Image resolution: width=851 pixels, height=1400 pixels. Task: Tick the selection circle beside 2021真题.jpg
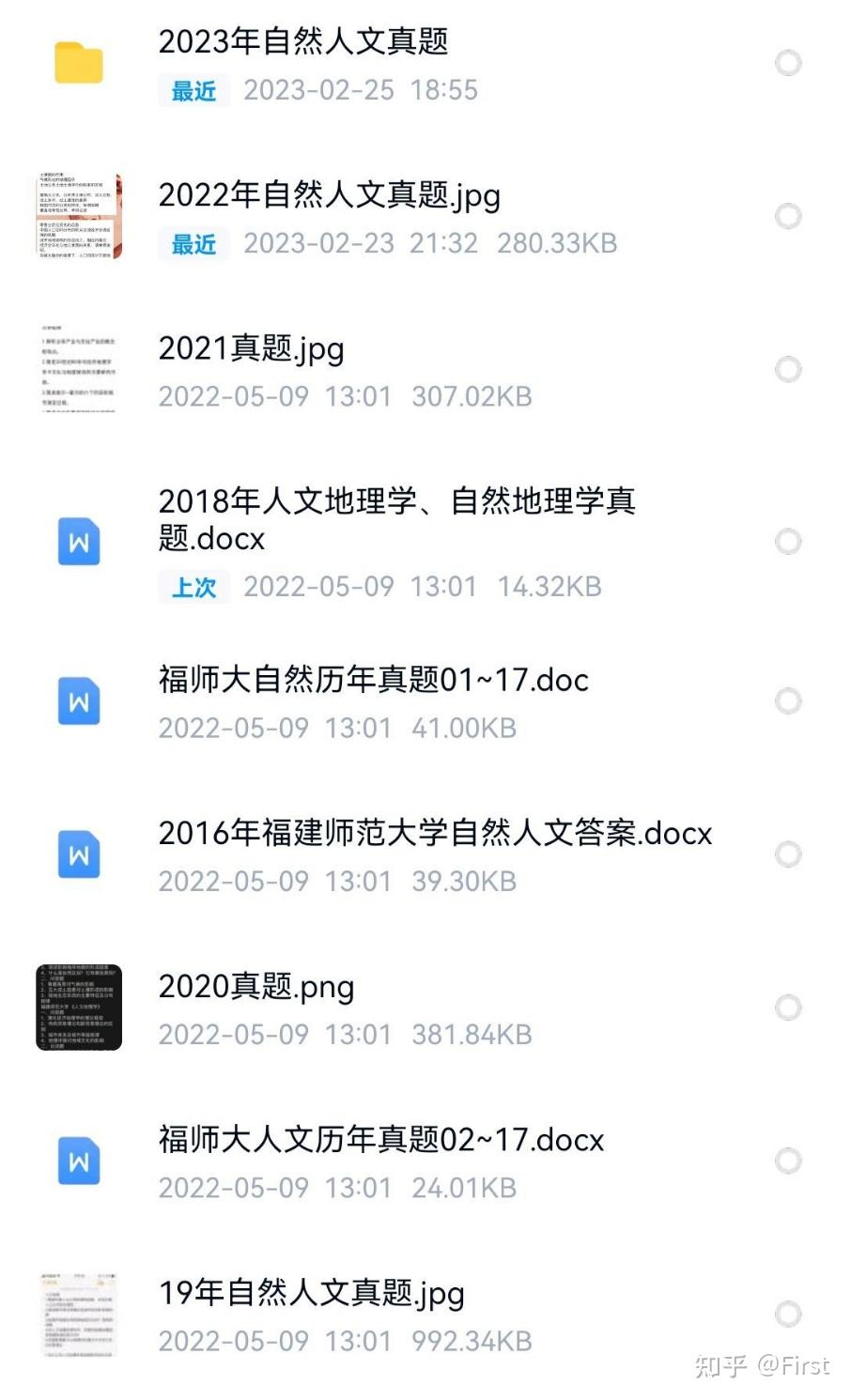788,369
